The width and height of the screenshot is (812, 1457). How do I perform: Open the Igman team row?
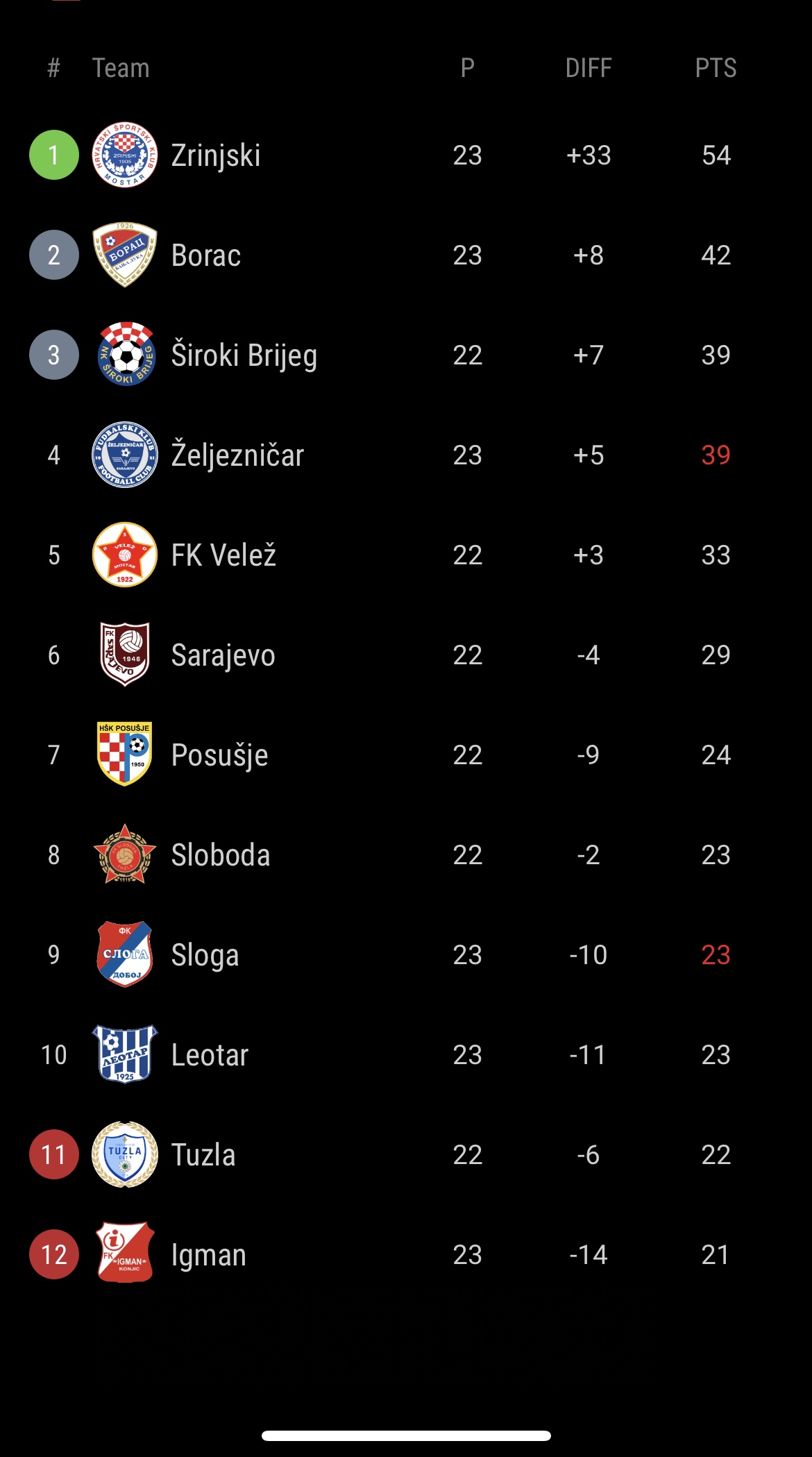point(209,1255)
